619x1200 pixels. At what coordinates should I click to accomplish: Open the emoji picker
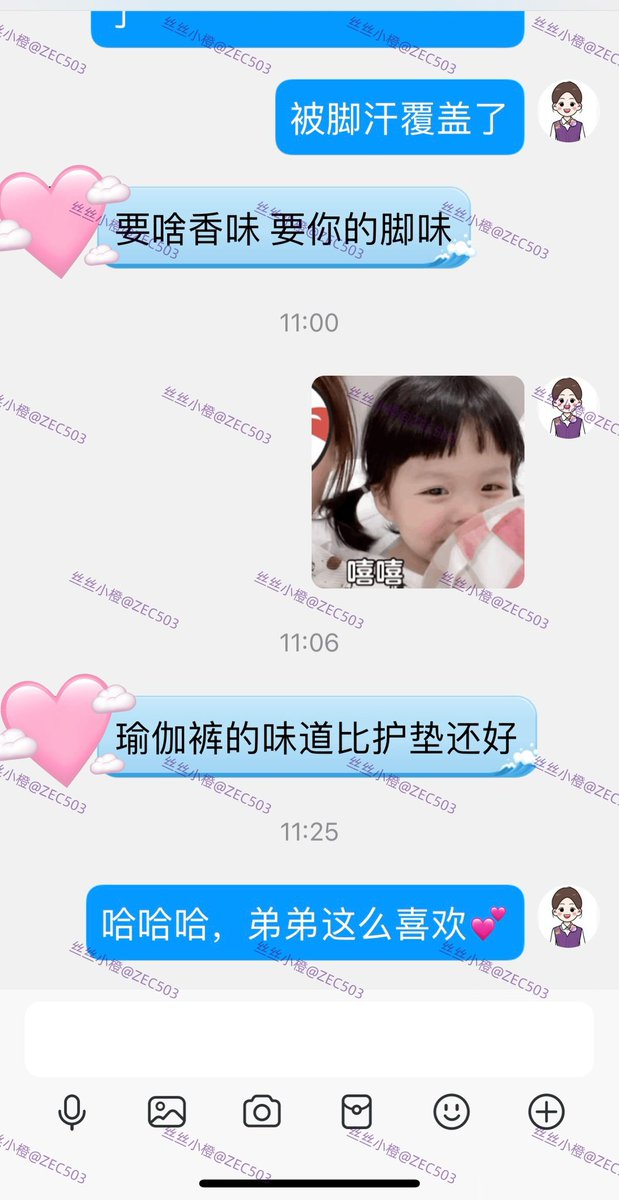[x=452, y=1112]
